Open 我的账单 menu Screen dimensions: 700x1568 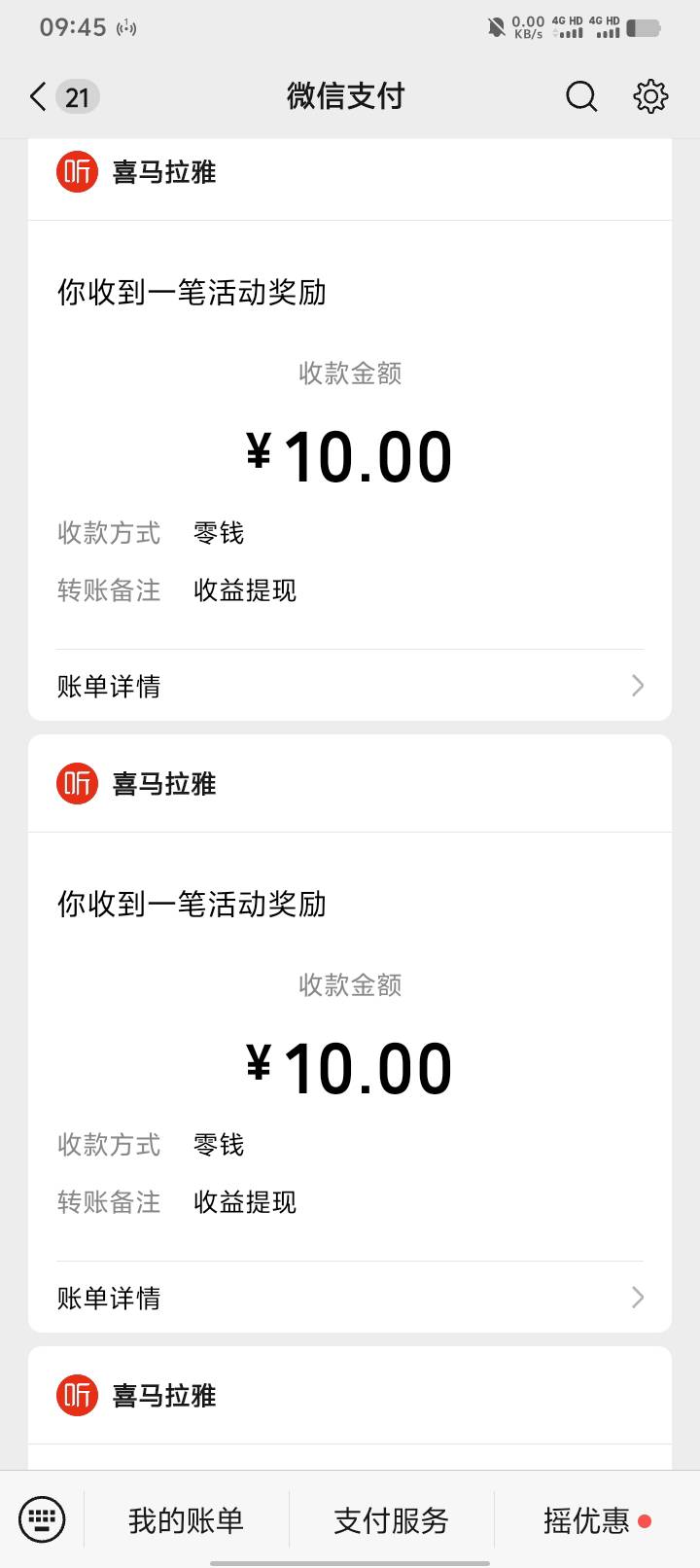pos(186,1520)
